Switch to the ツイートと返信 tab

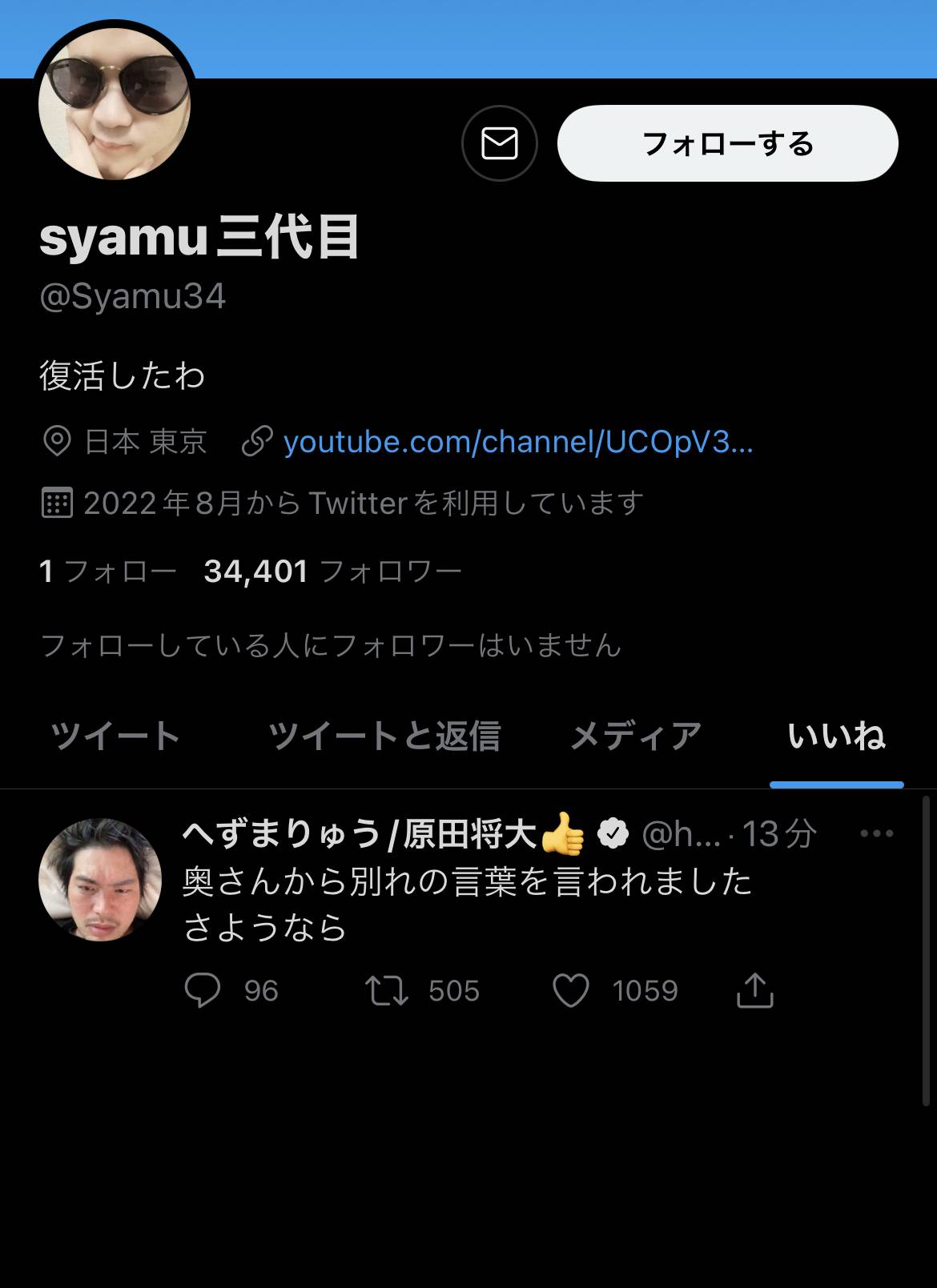384,736
